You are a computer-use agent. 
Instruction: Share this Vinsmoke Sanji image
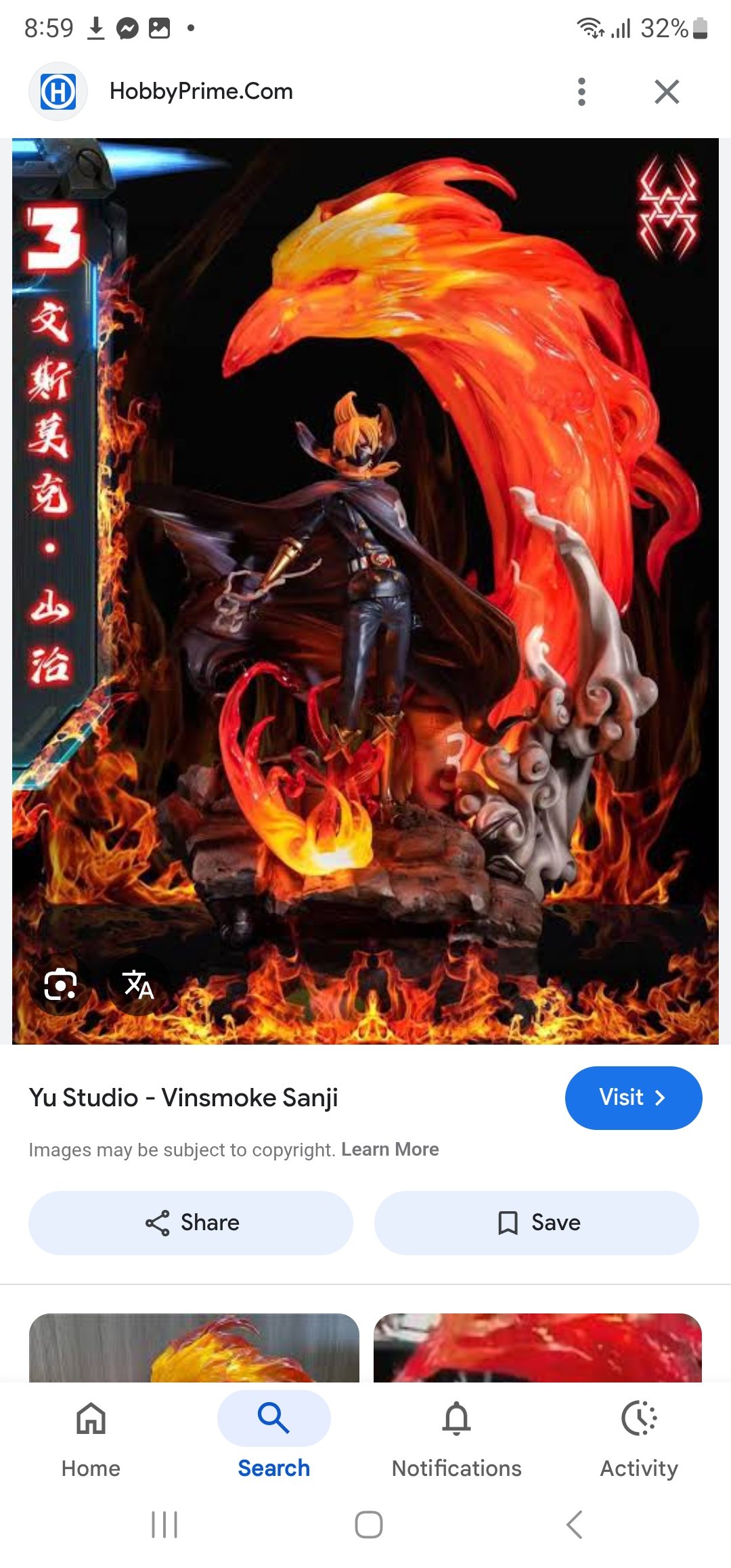click(191, 1223)
